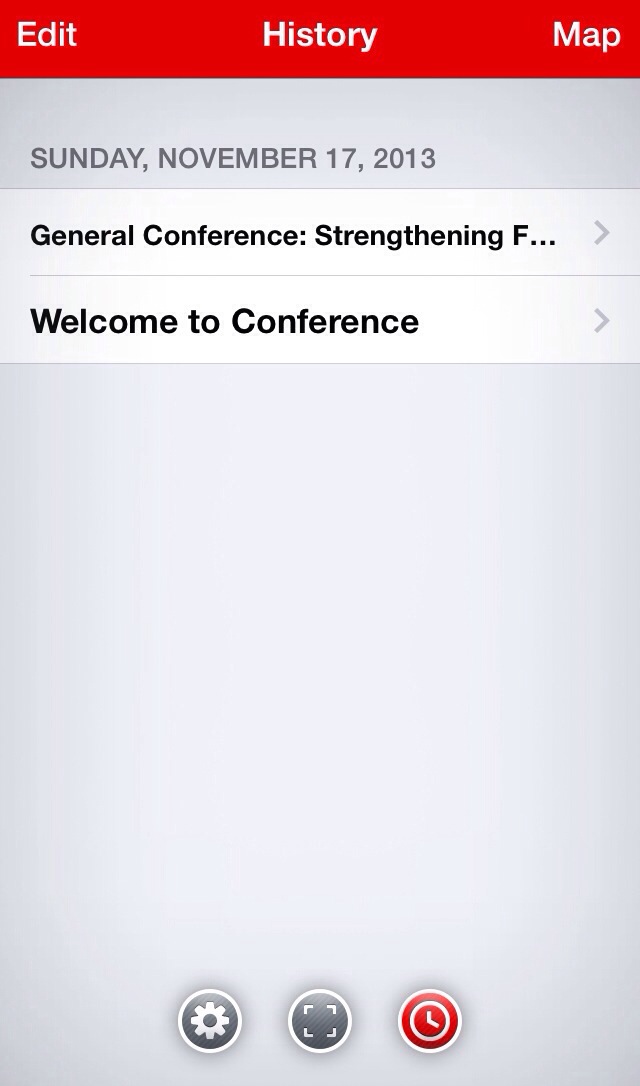Open the Welcome to Conference entry
The width and height of the screenshot is (640, 1086).
(x=320, y=320)
